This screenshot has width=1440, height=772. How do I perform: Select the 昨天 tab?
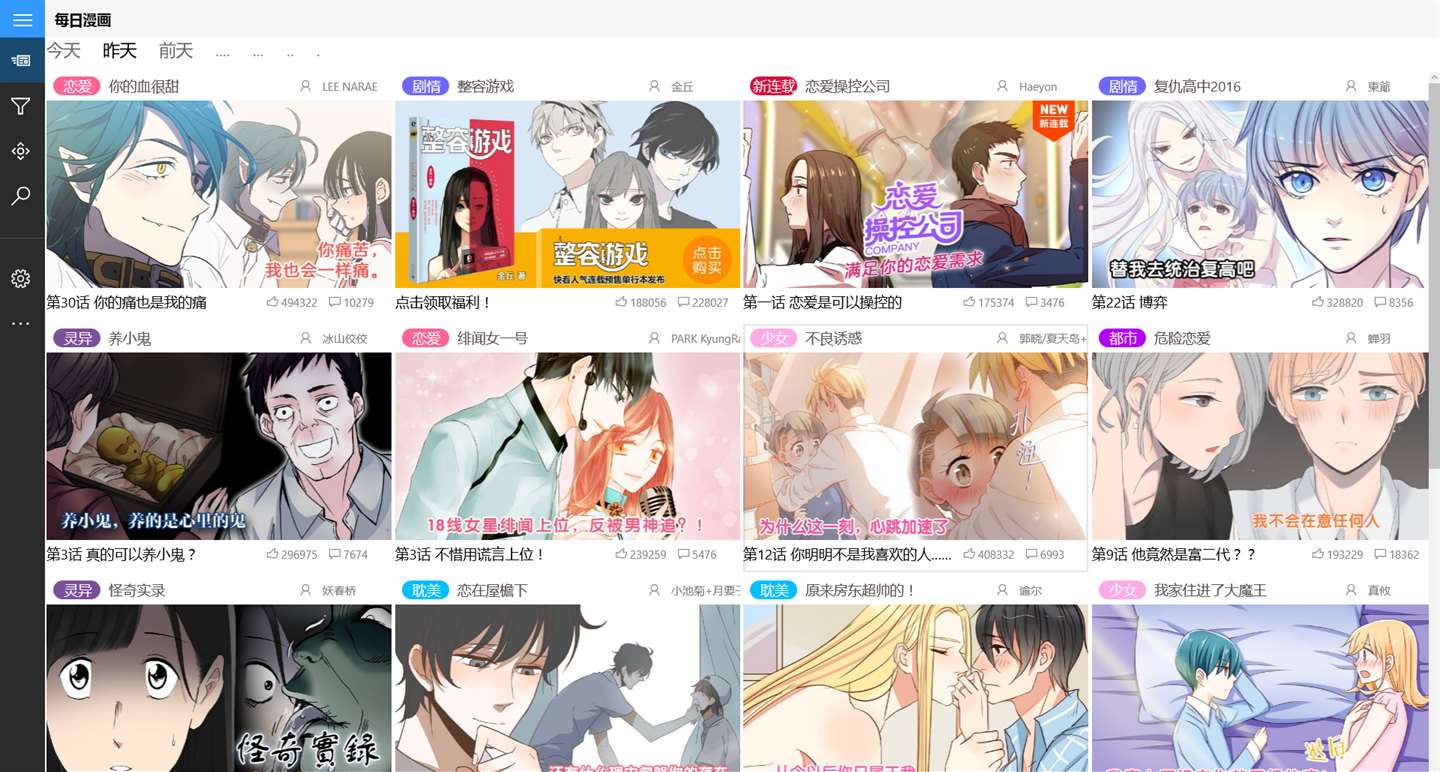pyautogui.click(x=120, y=51)
